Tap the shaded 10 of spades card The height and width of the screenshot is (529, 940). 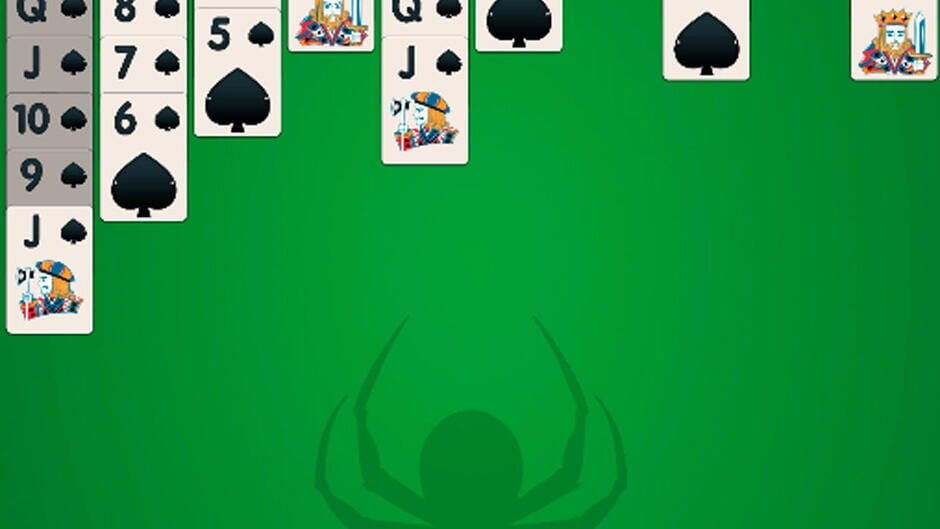click(49, 121)
